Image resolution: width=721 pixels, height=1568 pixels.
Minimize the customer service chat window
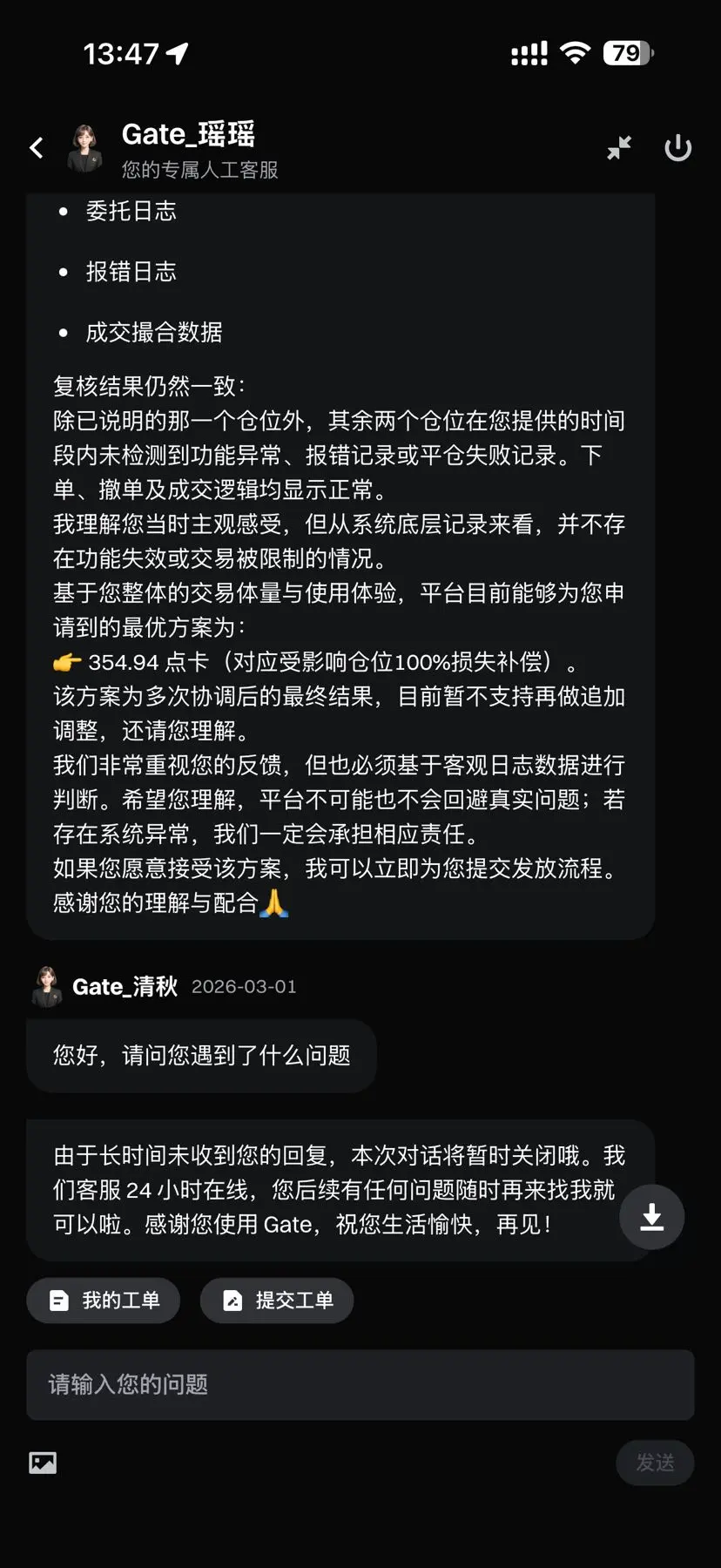[x=619, y=148]
